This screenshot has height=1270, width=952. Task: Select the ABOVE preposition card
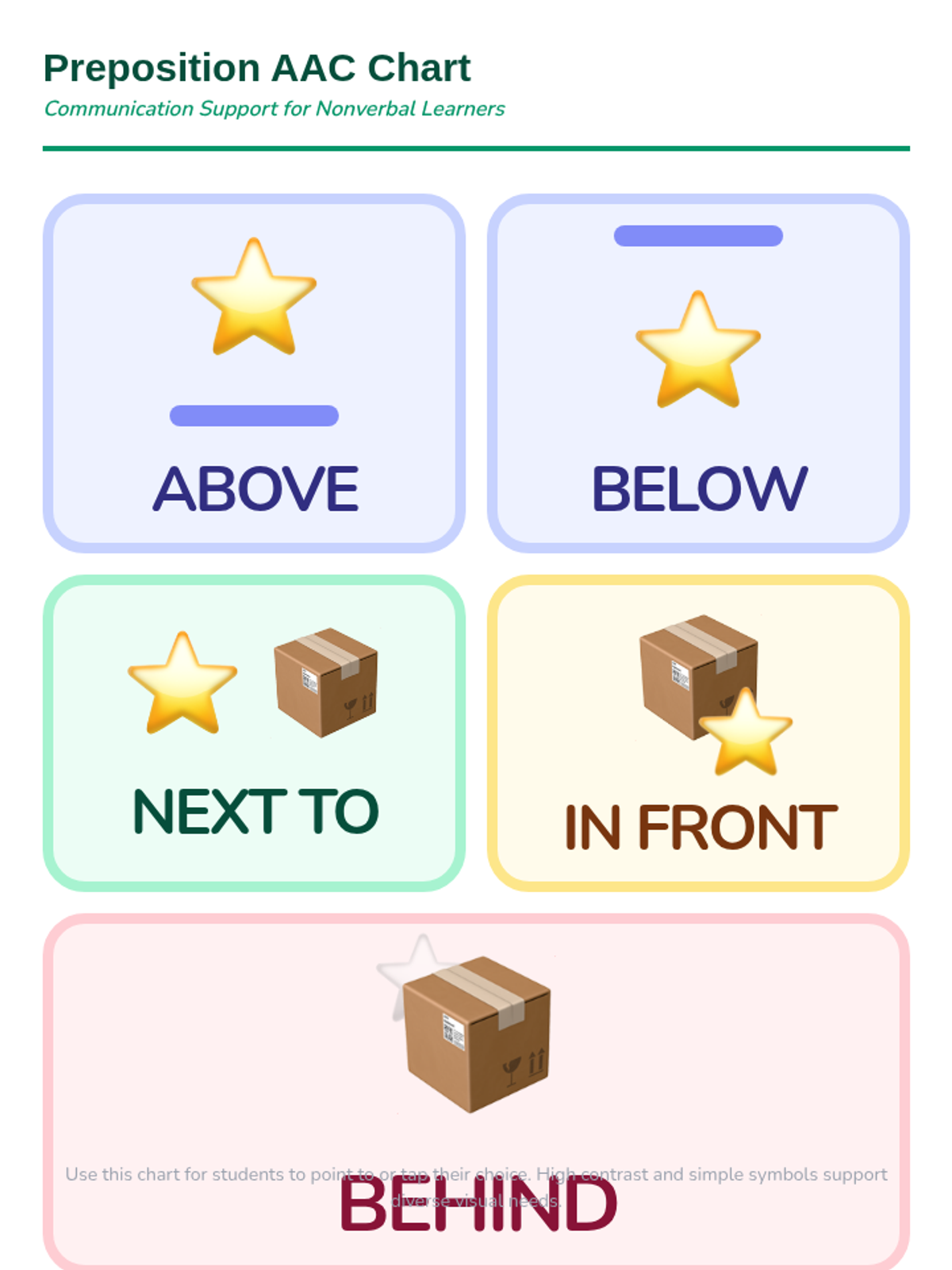click(x=254, y=373)
